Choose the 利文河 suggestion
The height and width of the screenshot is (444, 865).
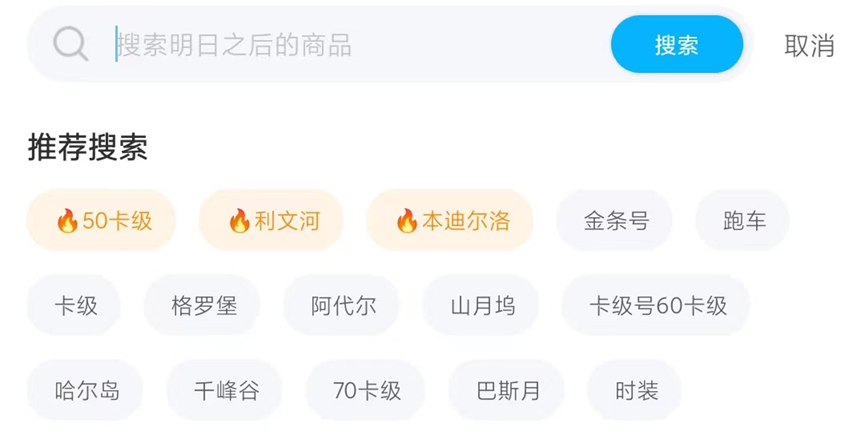click(x=271, y=220)
